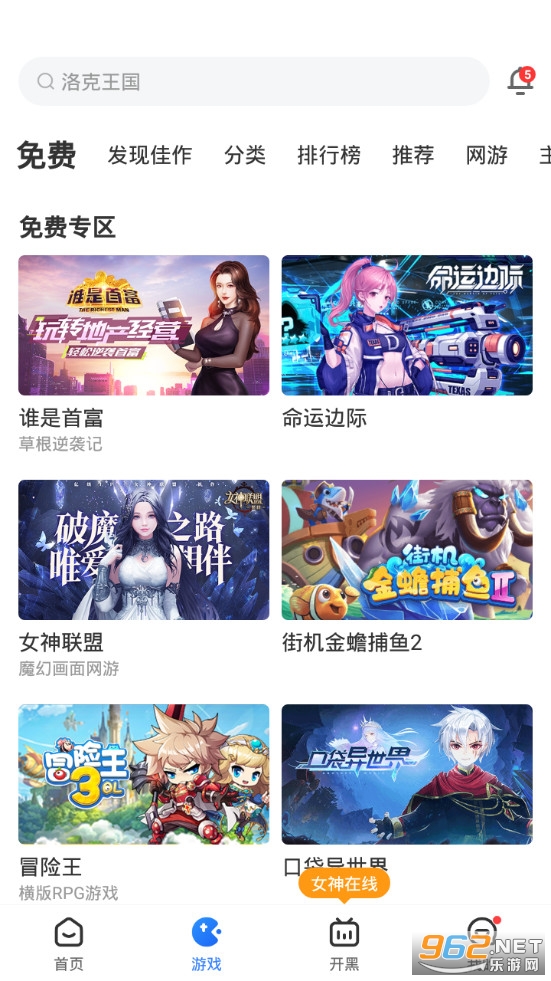The height and width of the screenshot is (981, 551).
Task: Tap the search box showing 洛克王国
Action: tap(253, 81)
